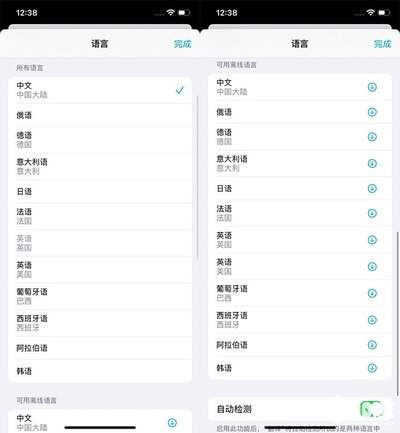Download the 韩语 offline language pack
The width and height of the screenshot is (400, 433).
point(372,368)
